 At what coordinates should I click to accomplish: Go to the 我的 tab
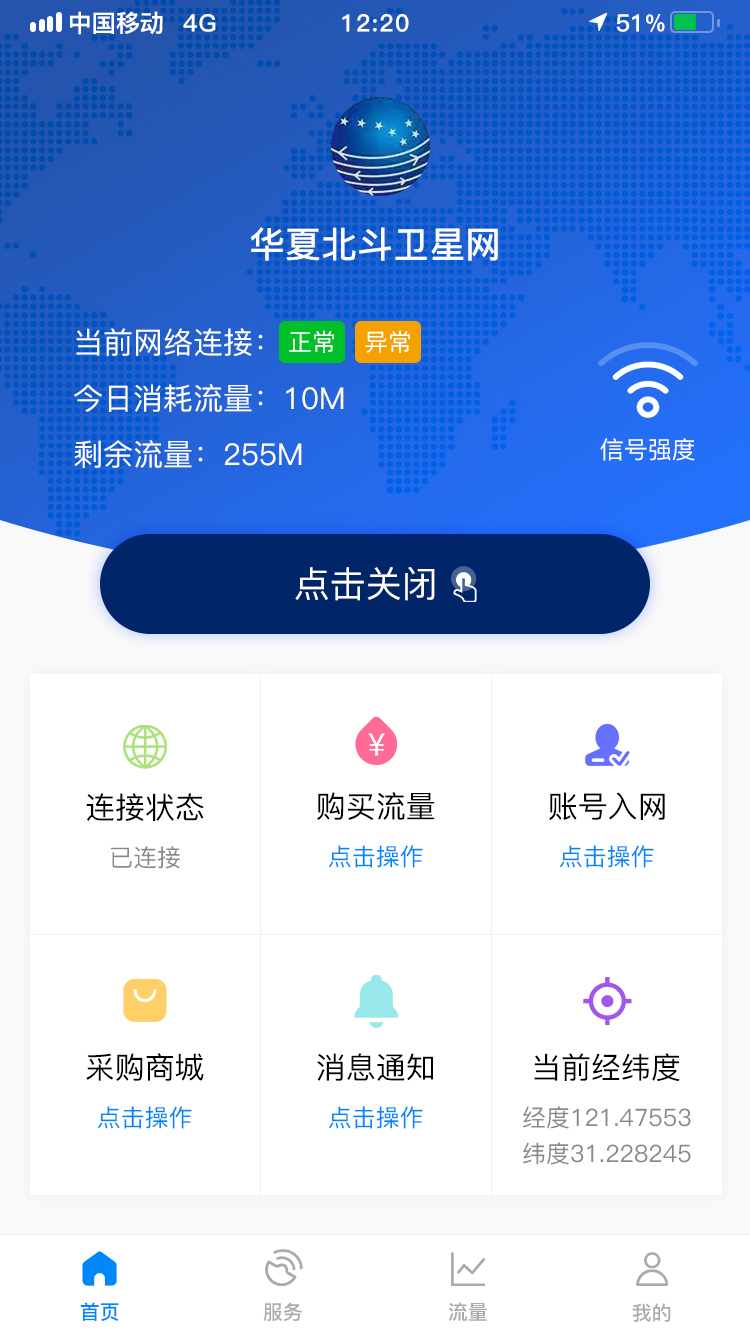tap(654, 1283)
